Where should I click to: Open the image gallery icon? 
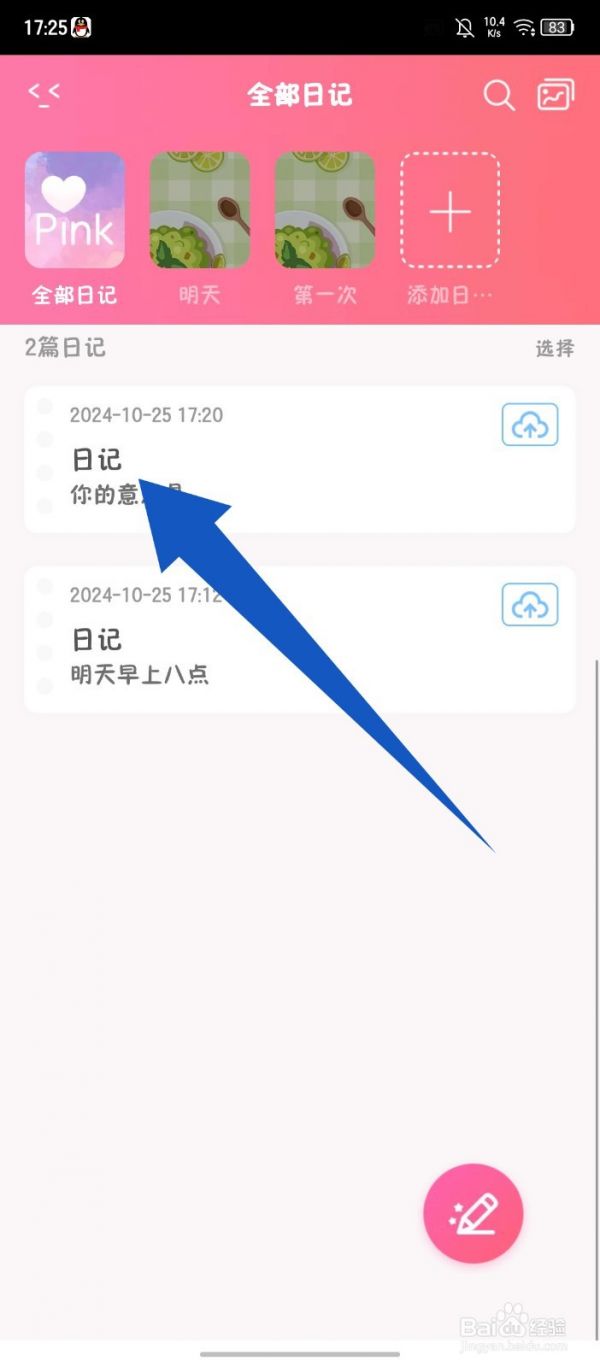point(555,95)
